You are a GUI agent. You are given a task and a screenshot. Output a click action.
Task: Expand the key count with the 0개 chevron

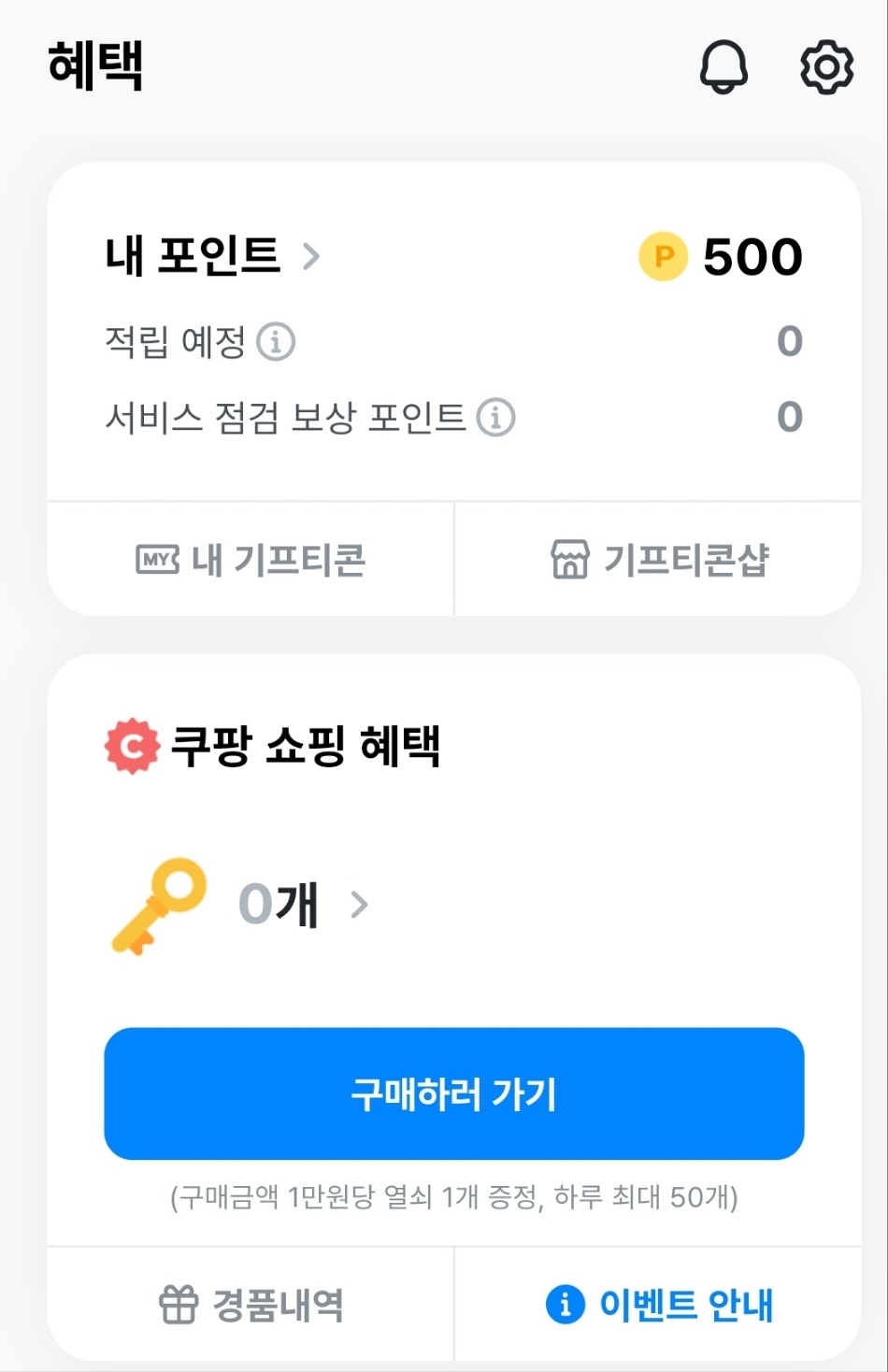click(359, 905)
